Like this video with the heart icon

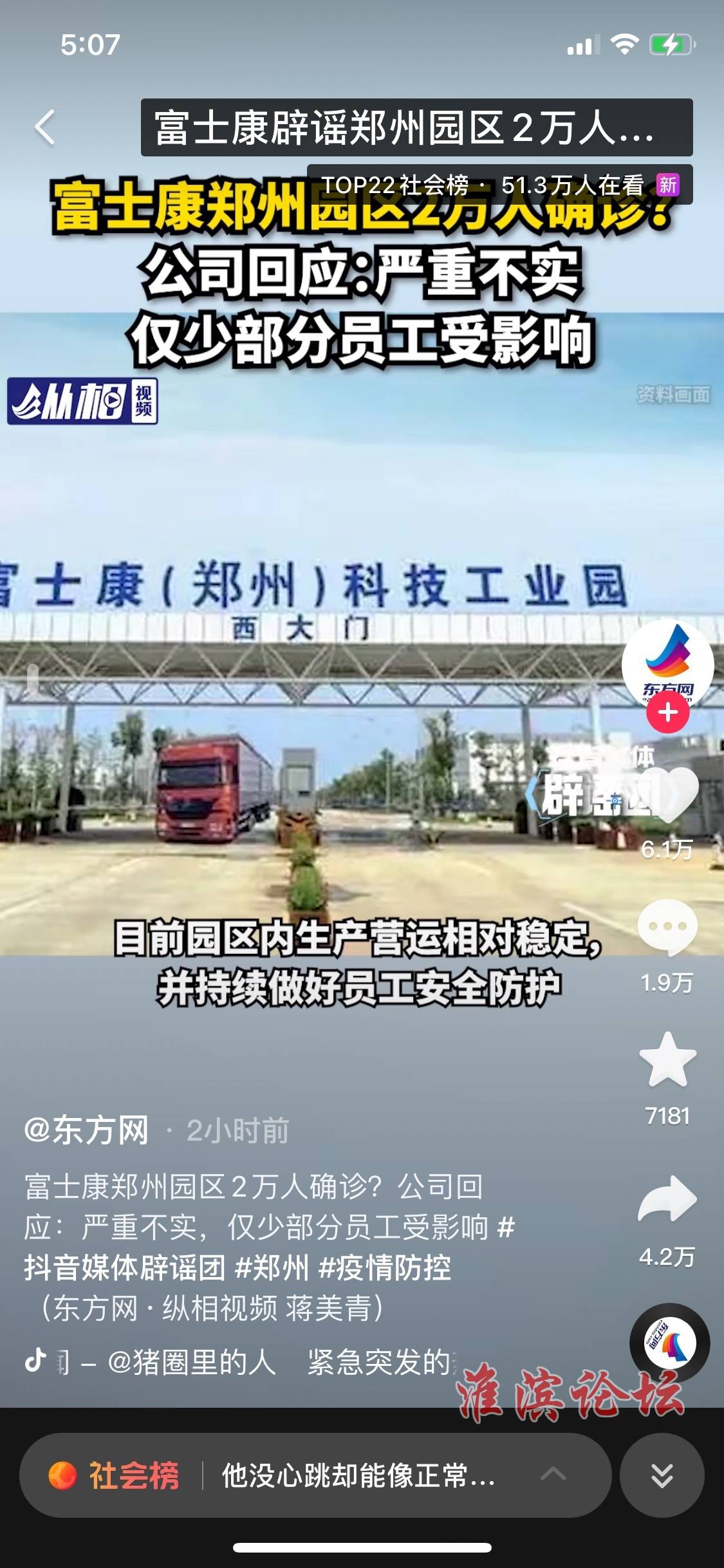click(667, 796)
